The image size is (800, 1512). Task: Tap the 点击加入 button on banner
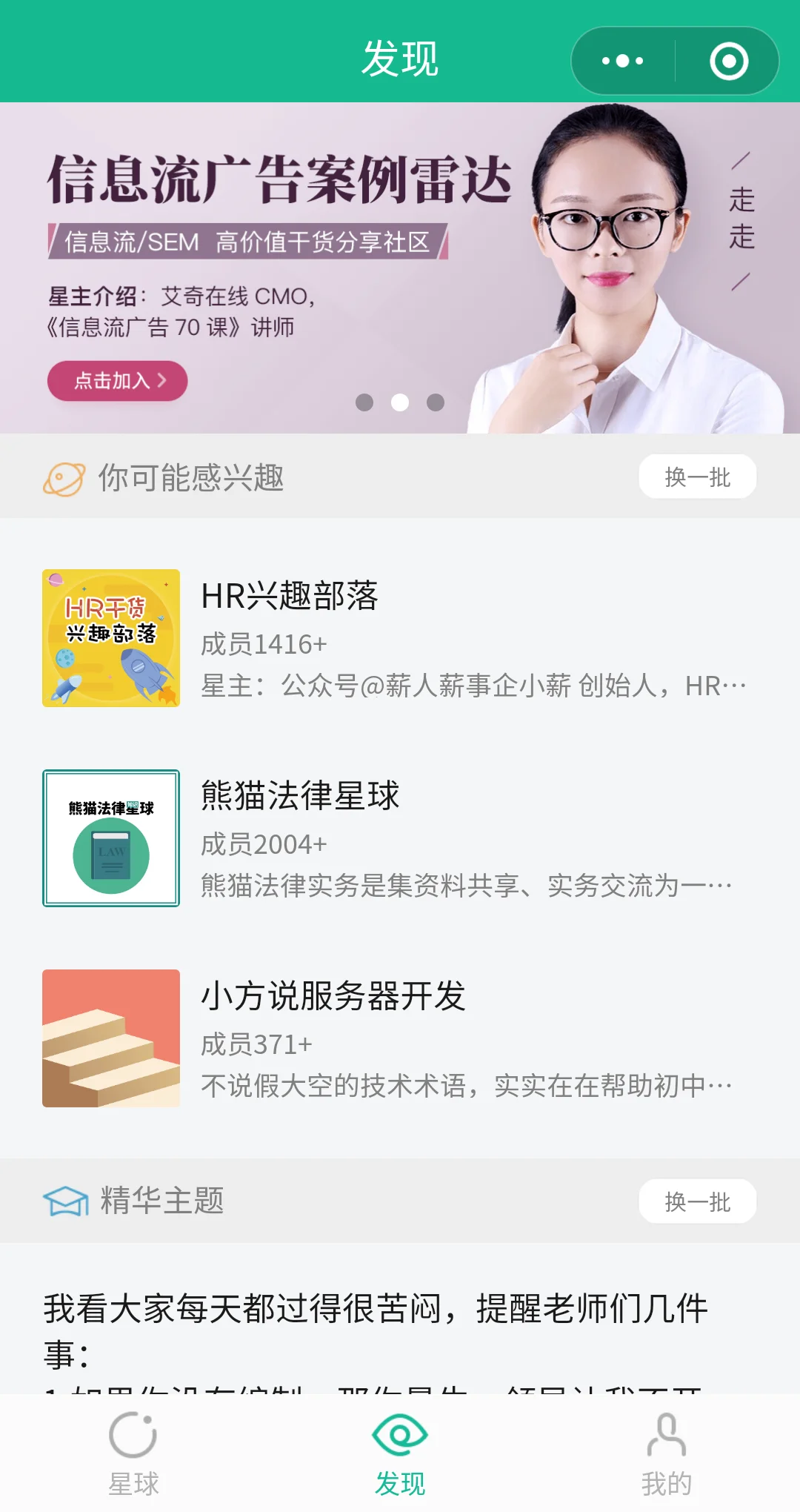tap(117, 381)
